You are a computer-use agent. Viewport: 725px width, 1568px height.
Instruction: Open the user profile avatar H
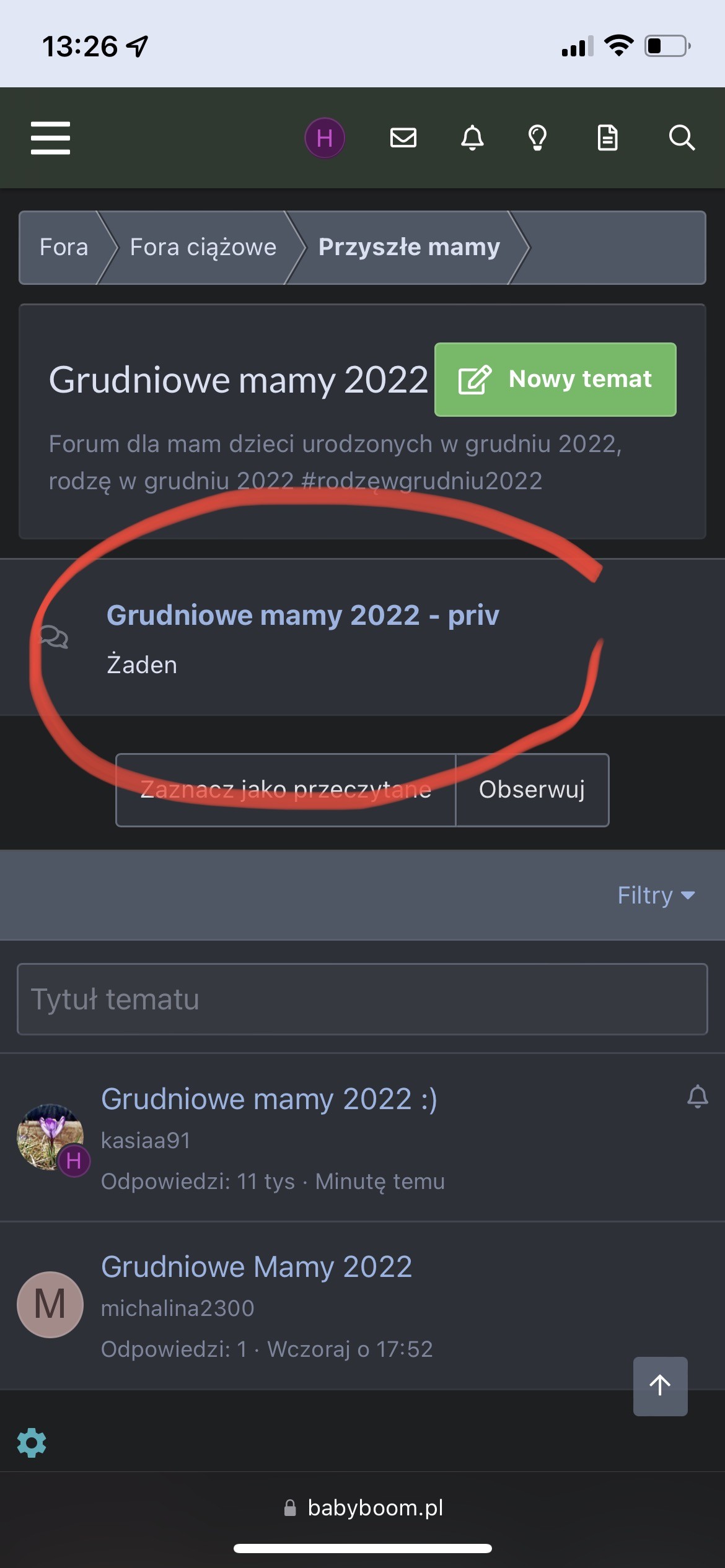324,137
